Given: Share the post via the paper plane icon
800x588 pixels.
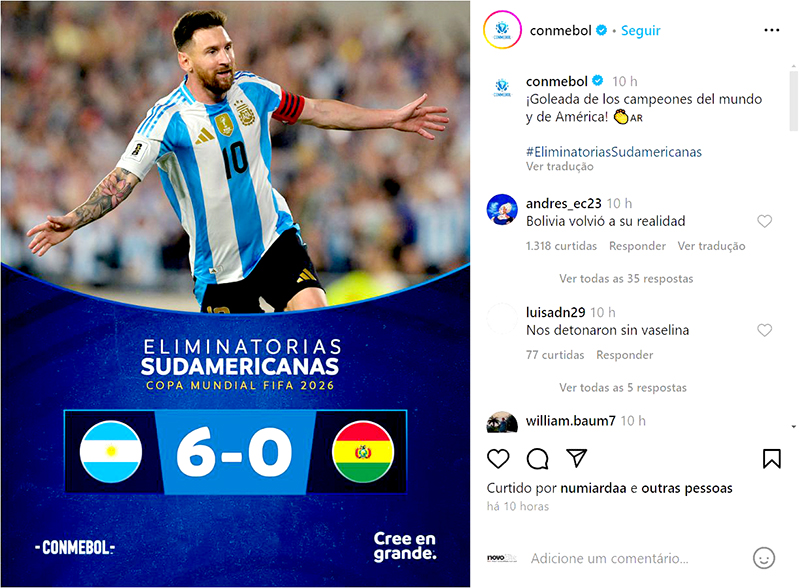Looking at the screenshot, I should click(x=576, y=458).
